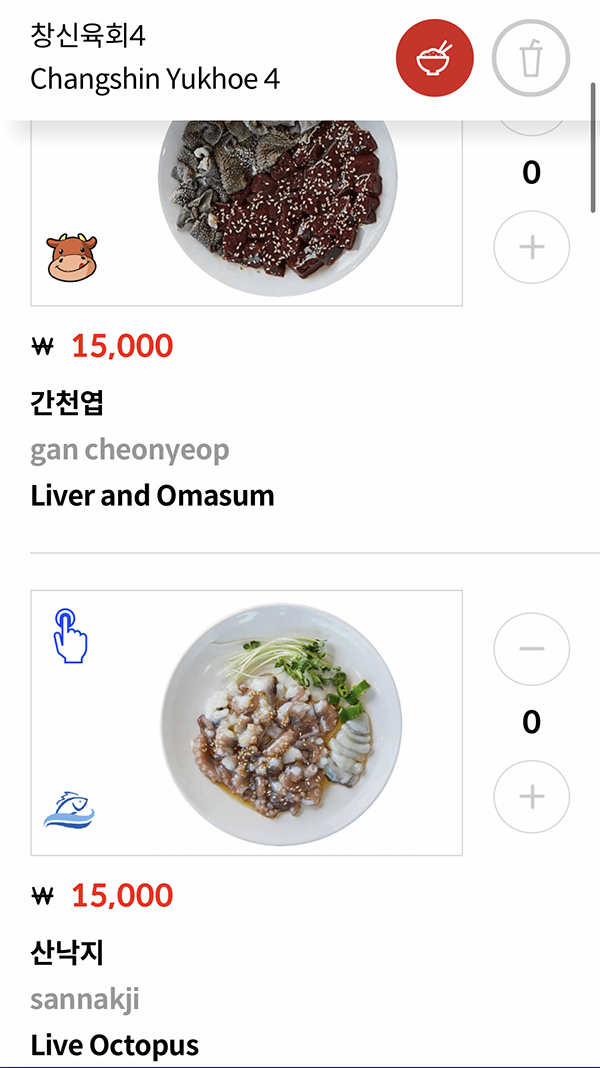Image resolution: width=600 pixels, height=1068 pixels.
Task: Select the food menu bowl icon
Action: tap(434, 59)
